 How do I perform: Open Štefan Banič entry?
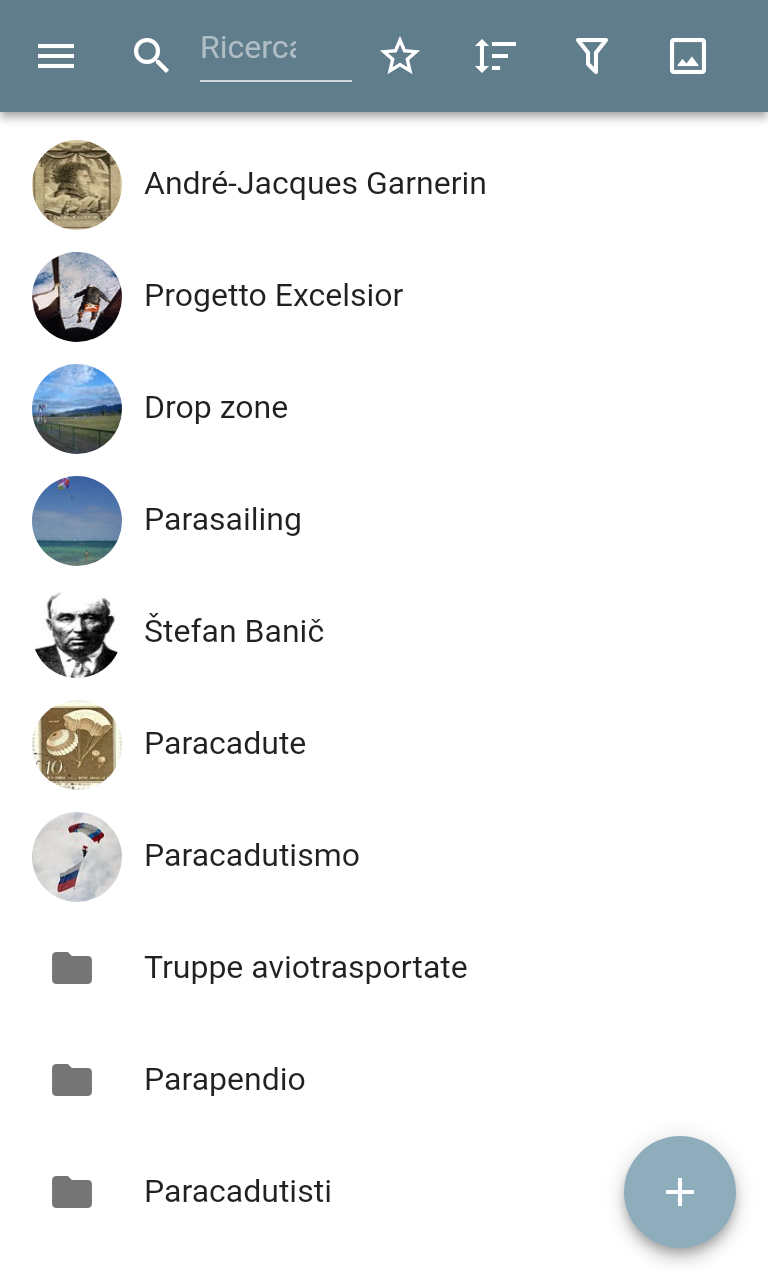[234, 632]
